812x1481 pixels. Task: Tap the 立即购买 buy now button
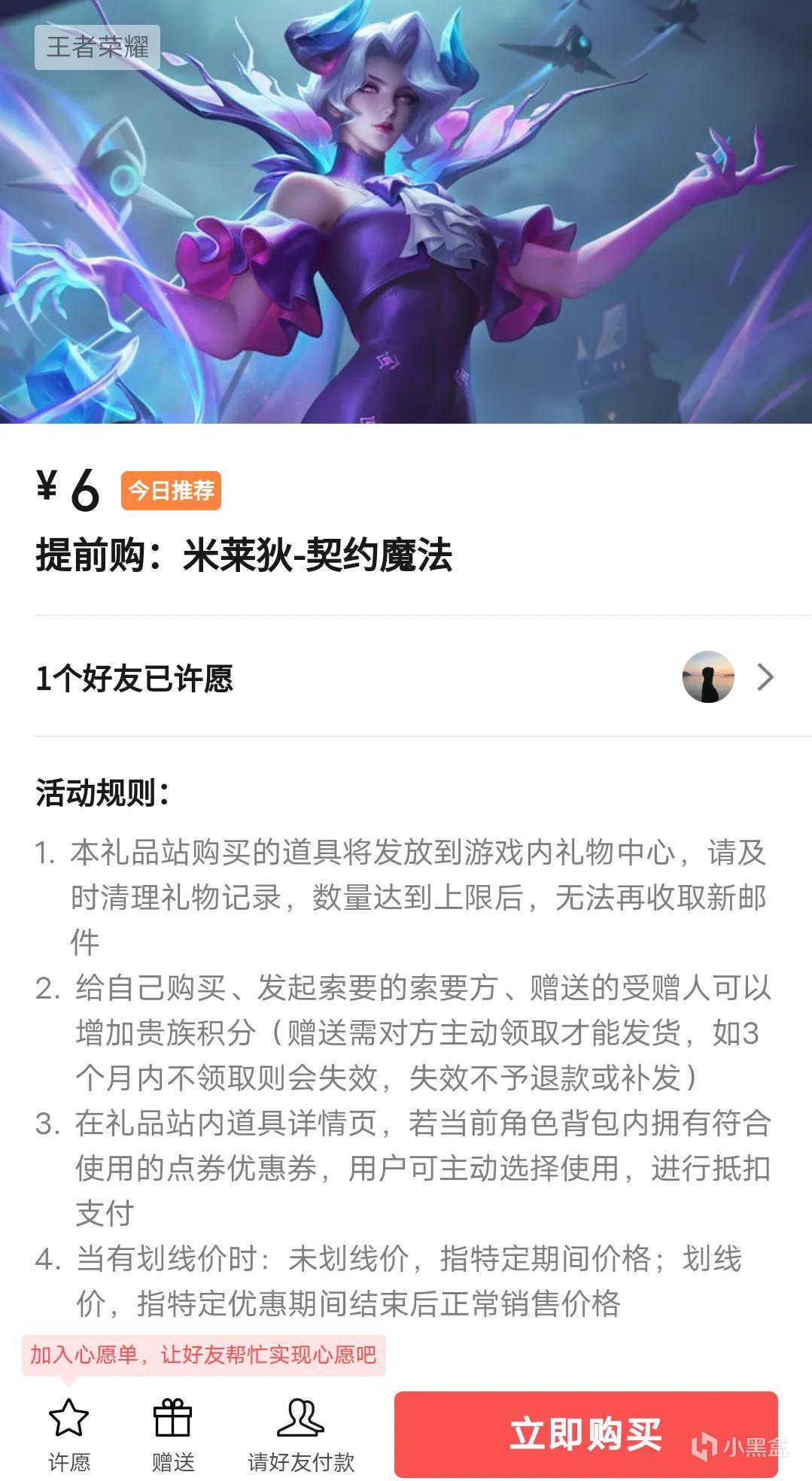(585, 1434)
